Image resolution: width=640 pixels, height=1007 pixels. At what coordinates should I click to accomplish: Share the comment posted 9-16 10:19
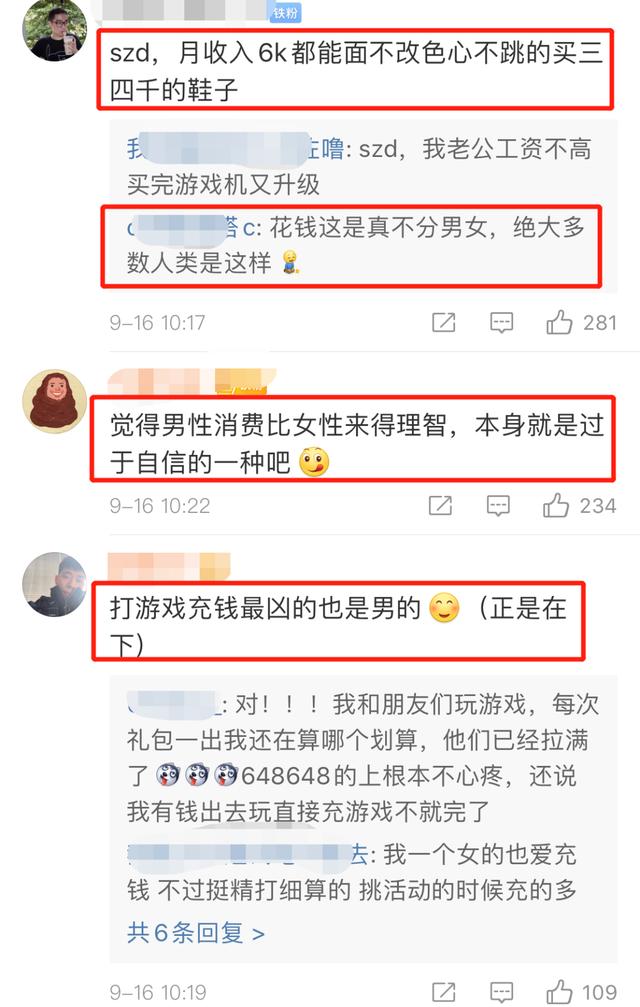(442, 991)
